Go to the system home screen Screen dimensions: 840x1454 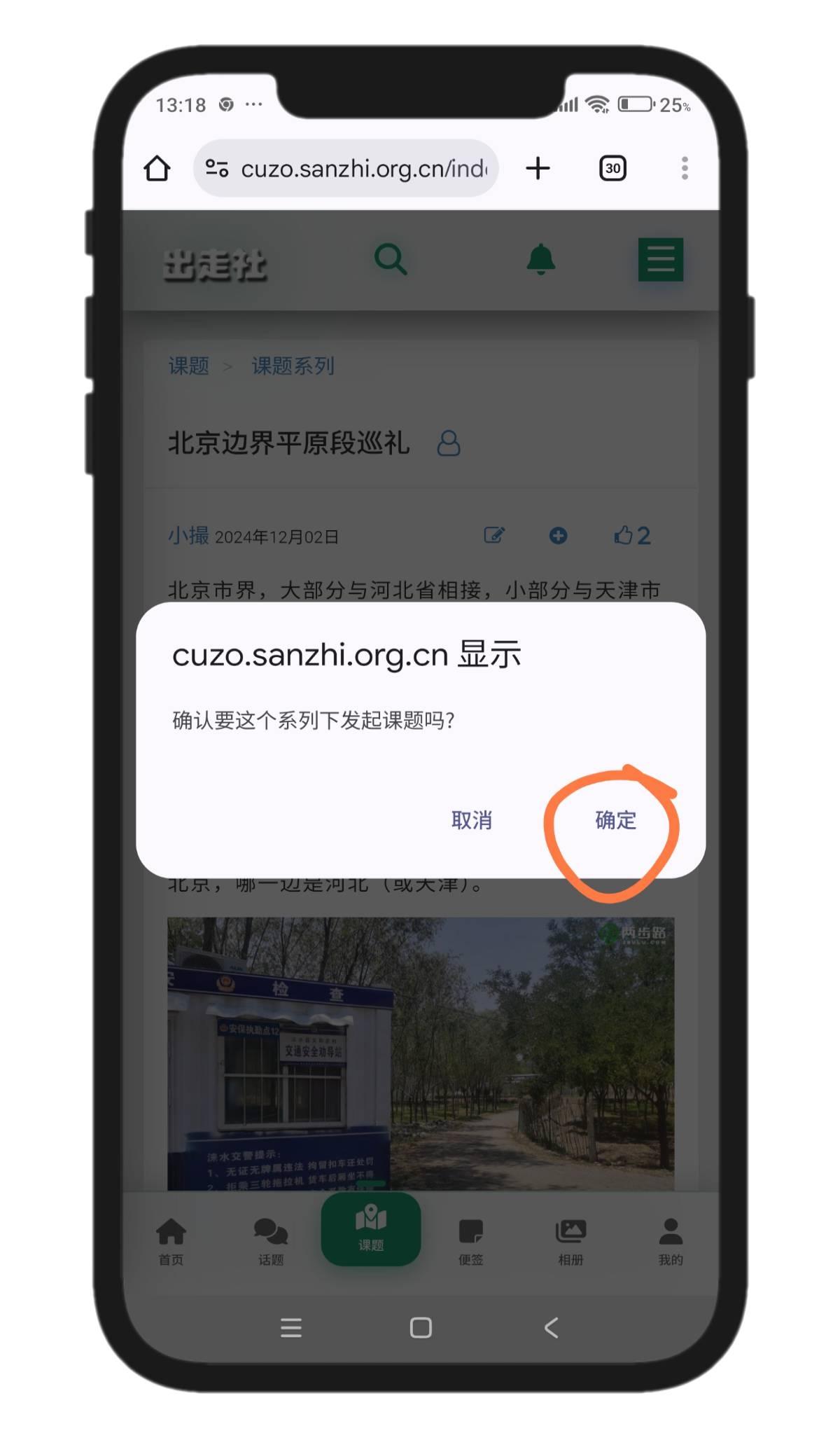point(421,1327)
